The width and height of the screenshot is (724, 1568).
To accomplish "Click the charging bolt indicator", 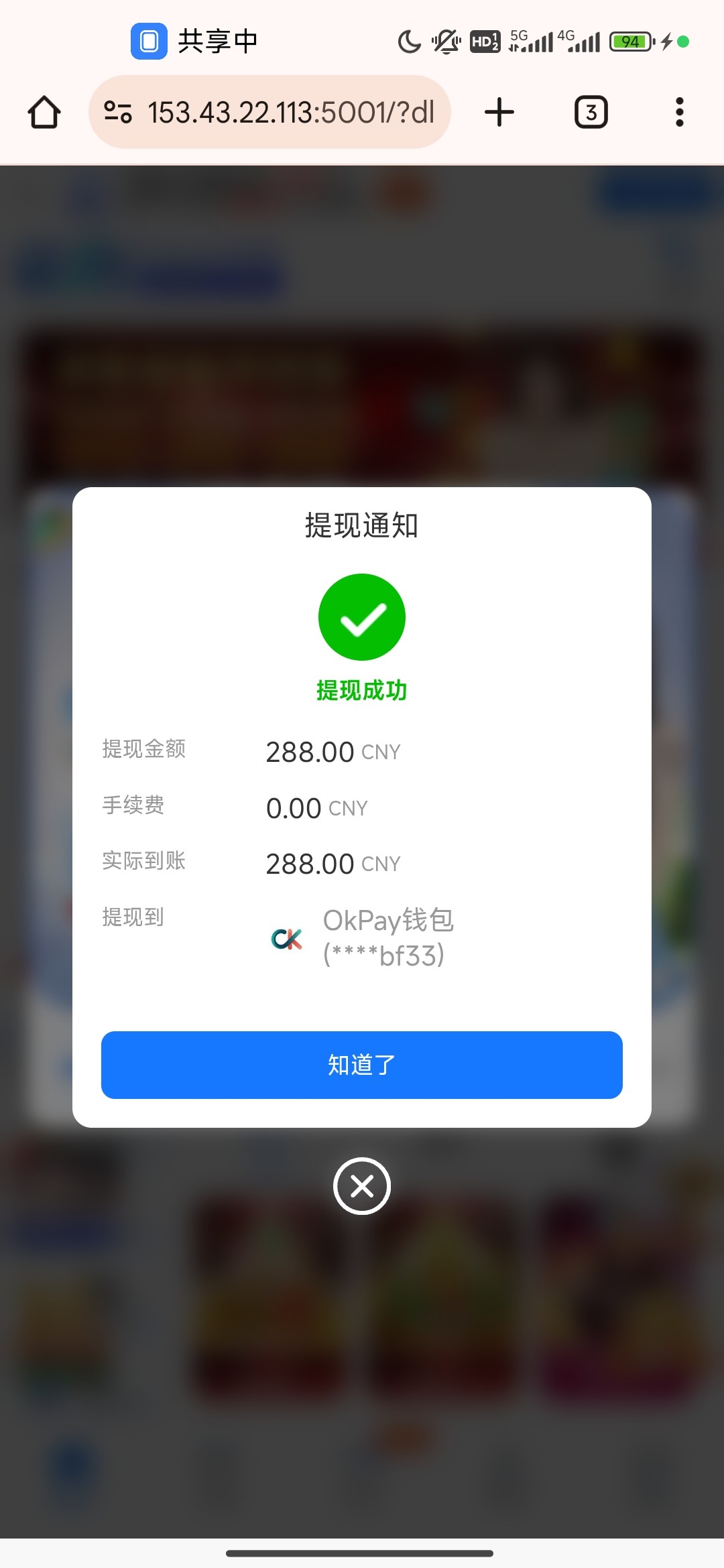I will click(667, 42).
